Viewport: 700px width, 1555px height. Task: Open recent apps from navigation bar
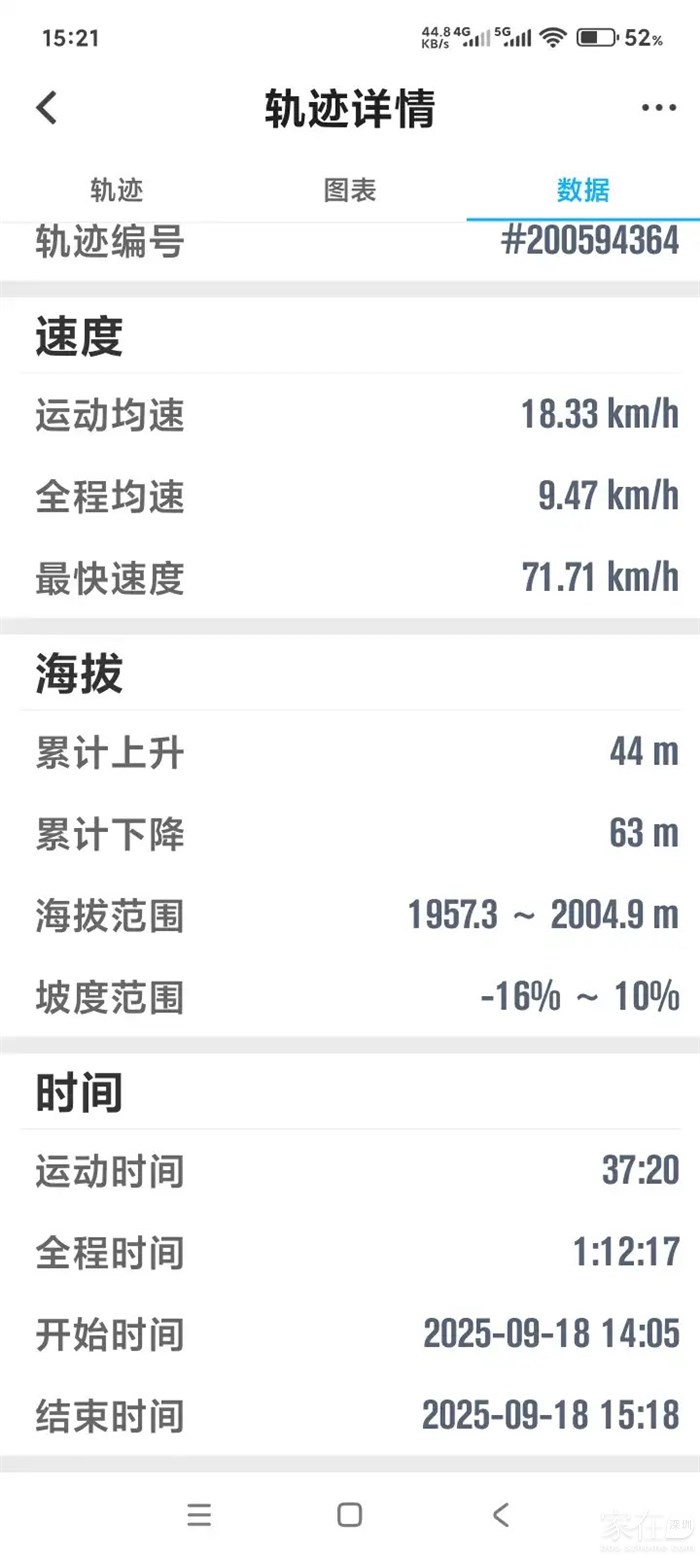(199, 1514)
